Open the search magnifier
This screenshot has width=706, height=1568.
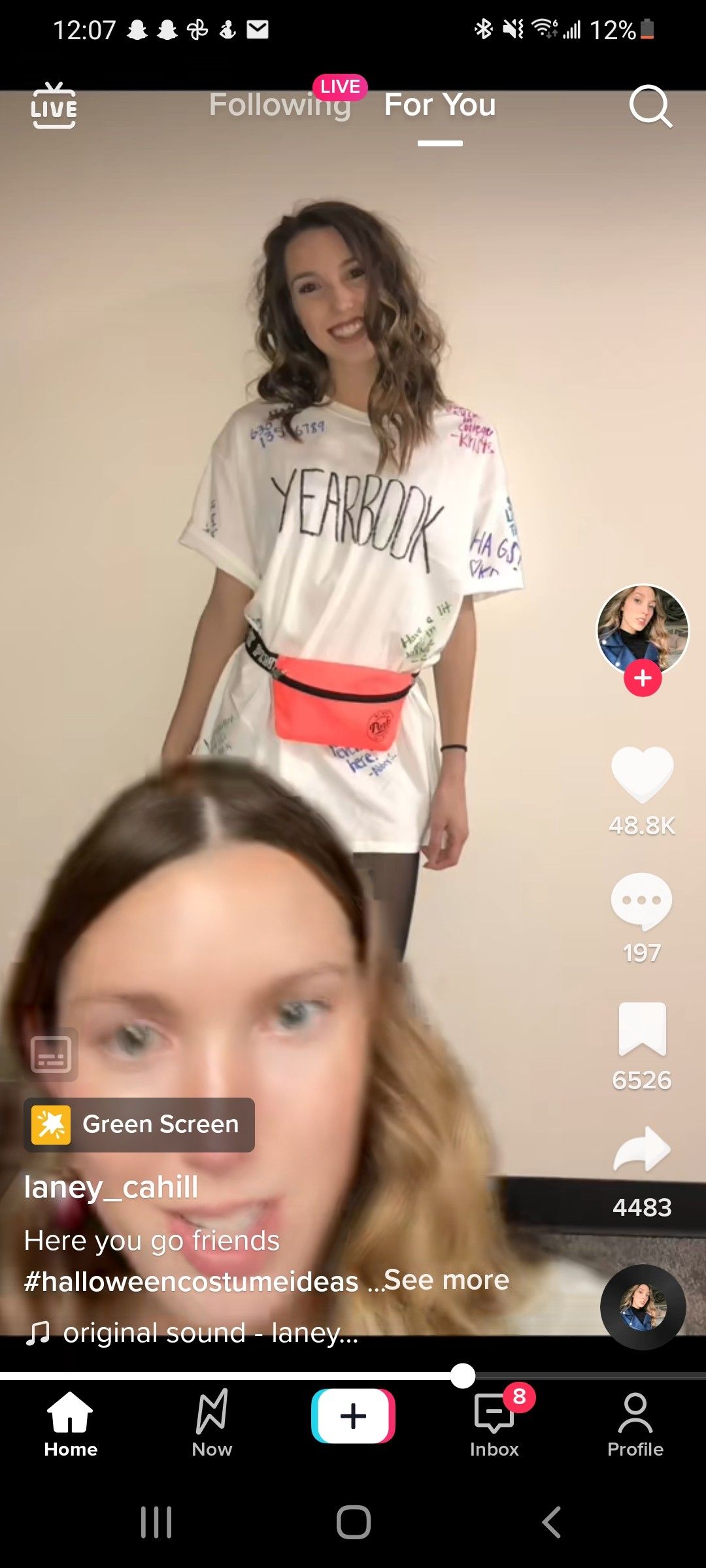click(x=650, y=106)
